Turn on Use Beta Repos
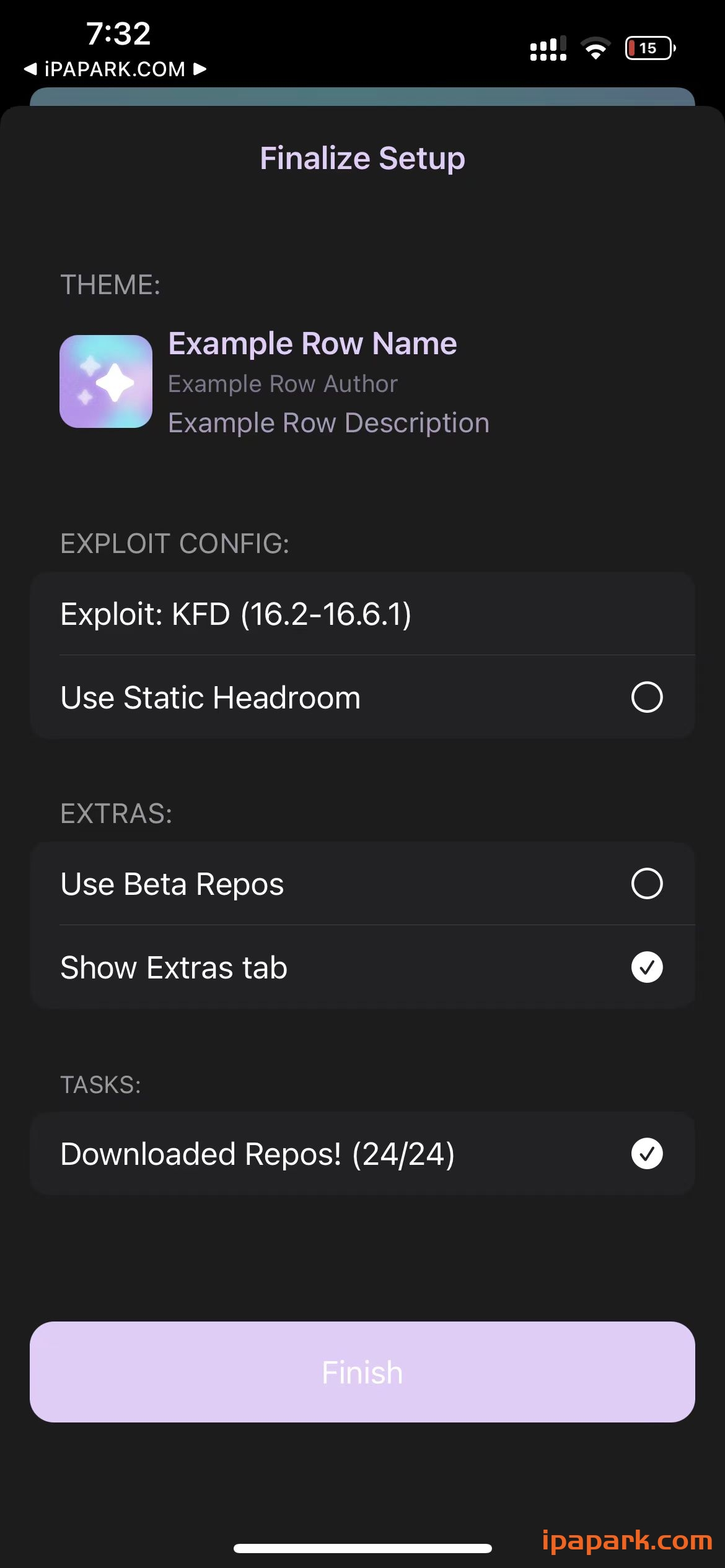 [x=646, y=883]
